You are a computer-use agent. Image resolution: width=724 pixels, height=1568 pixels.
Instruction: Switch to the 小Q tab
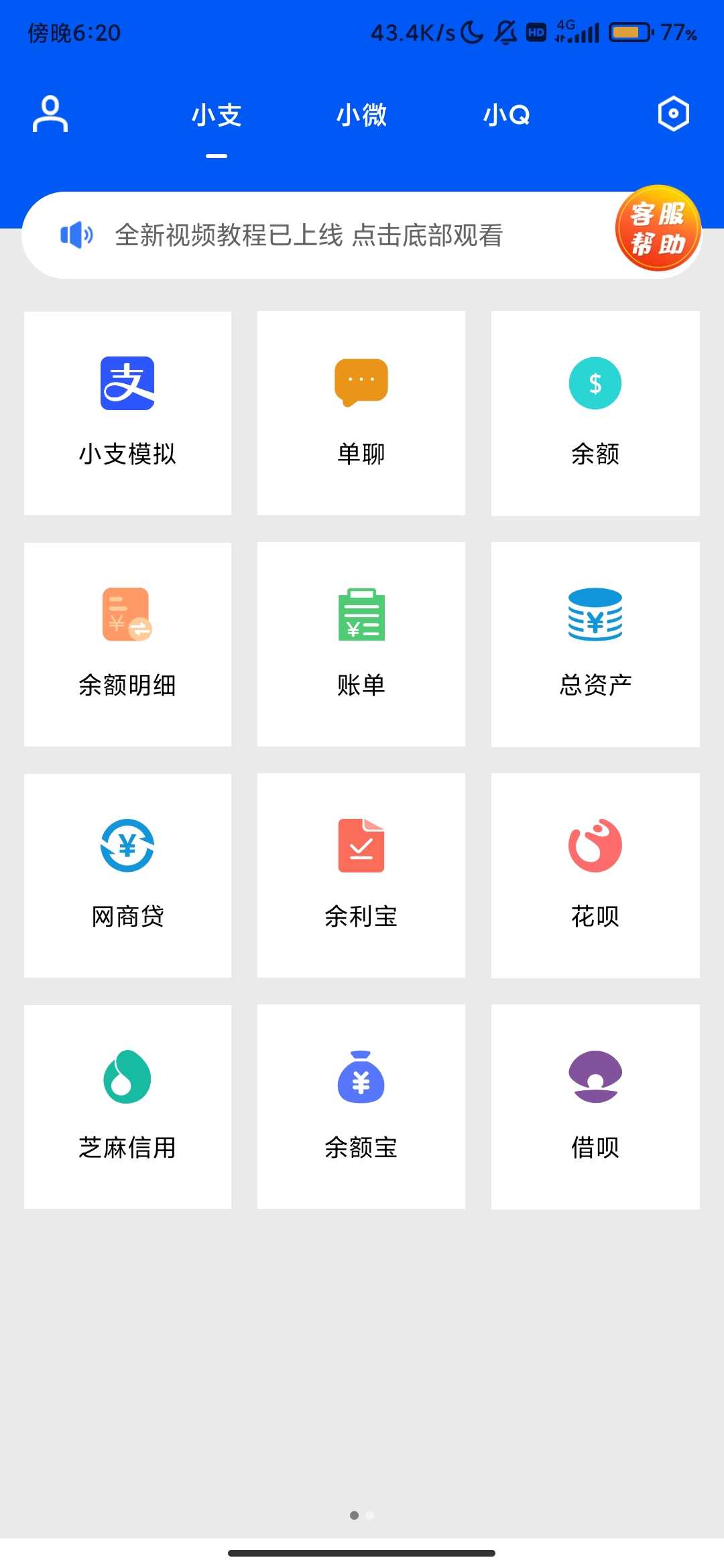(x=507, y=115)
